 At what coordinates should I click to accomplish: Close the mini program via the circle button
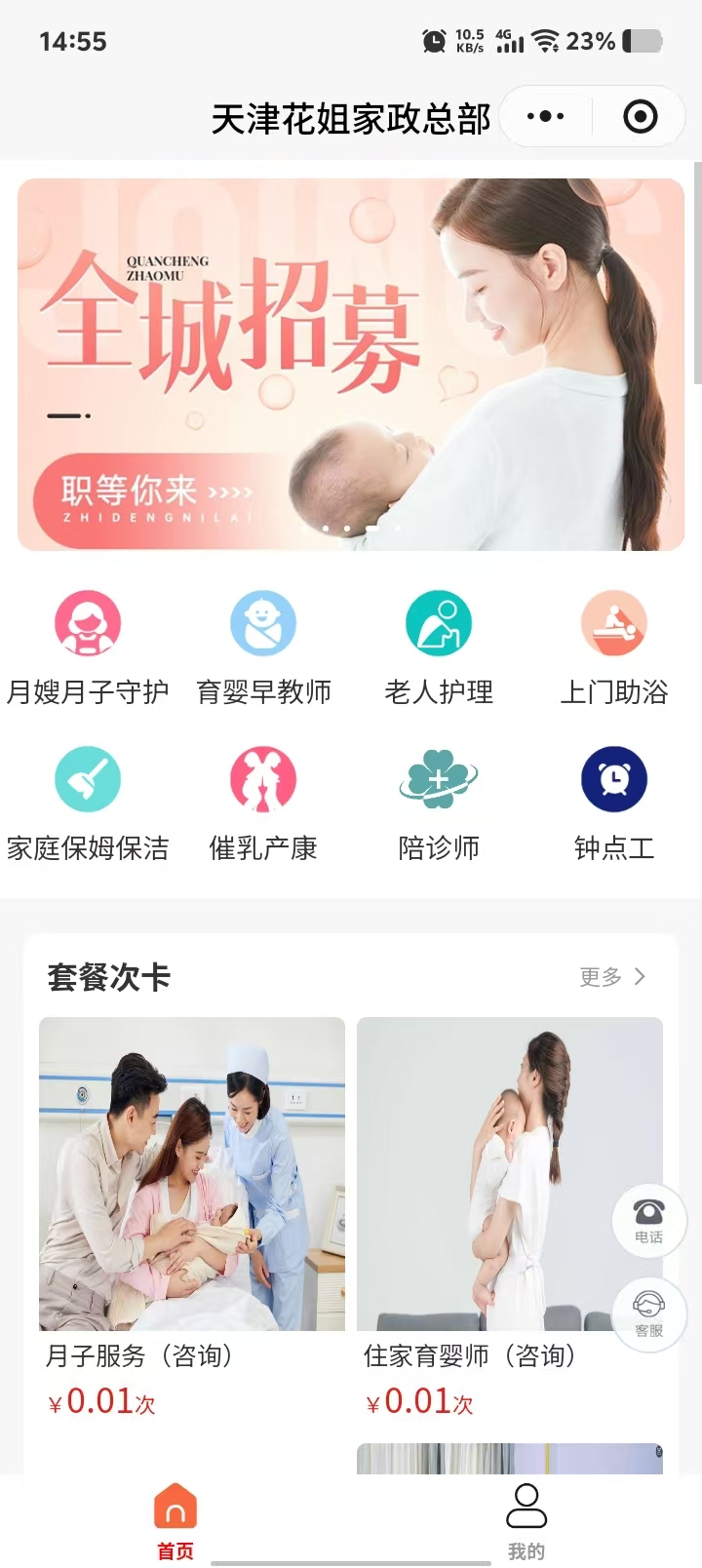pos(640,117)
